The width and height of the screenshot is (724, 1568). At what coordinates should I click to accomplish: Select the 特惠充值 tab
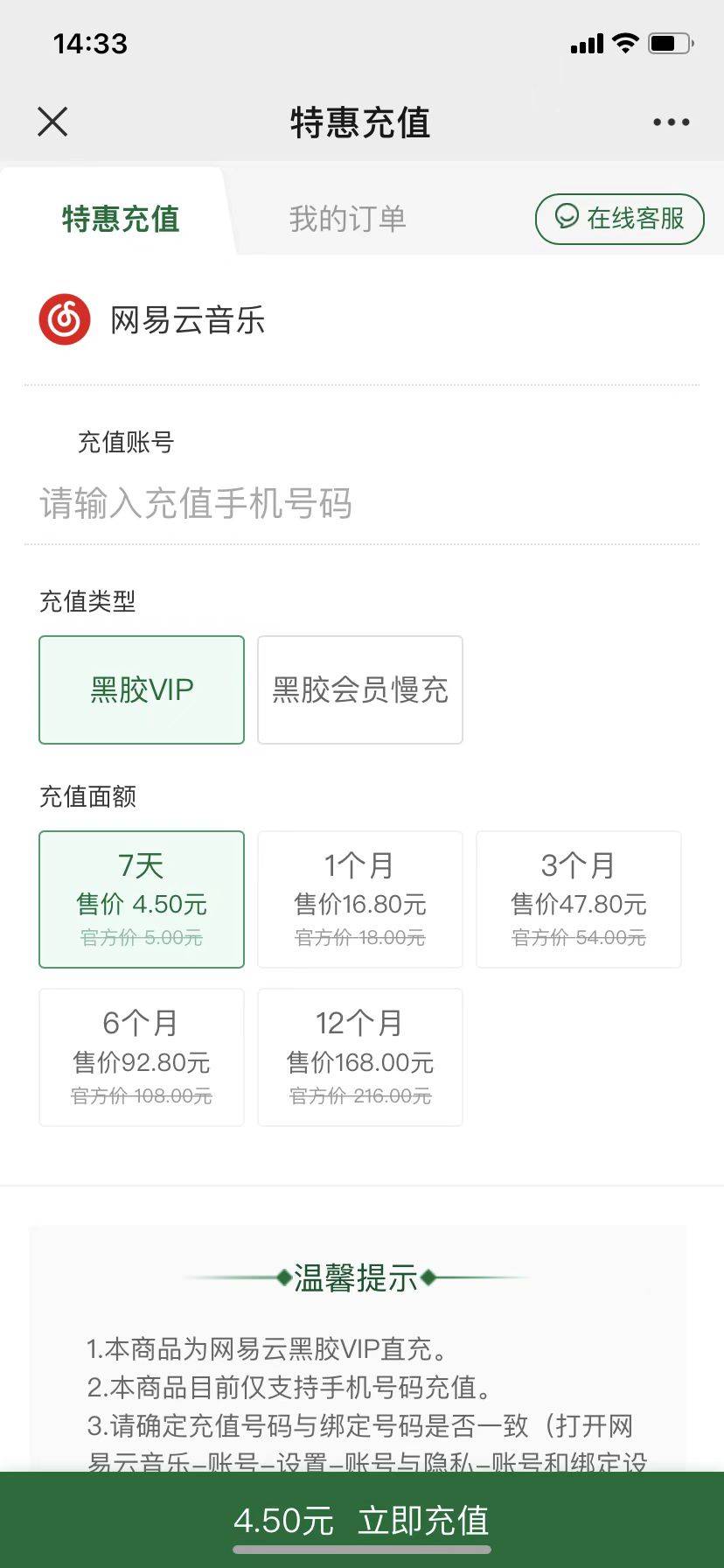pyautogui.click(x=119, y=220)
